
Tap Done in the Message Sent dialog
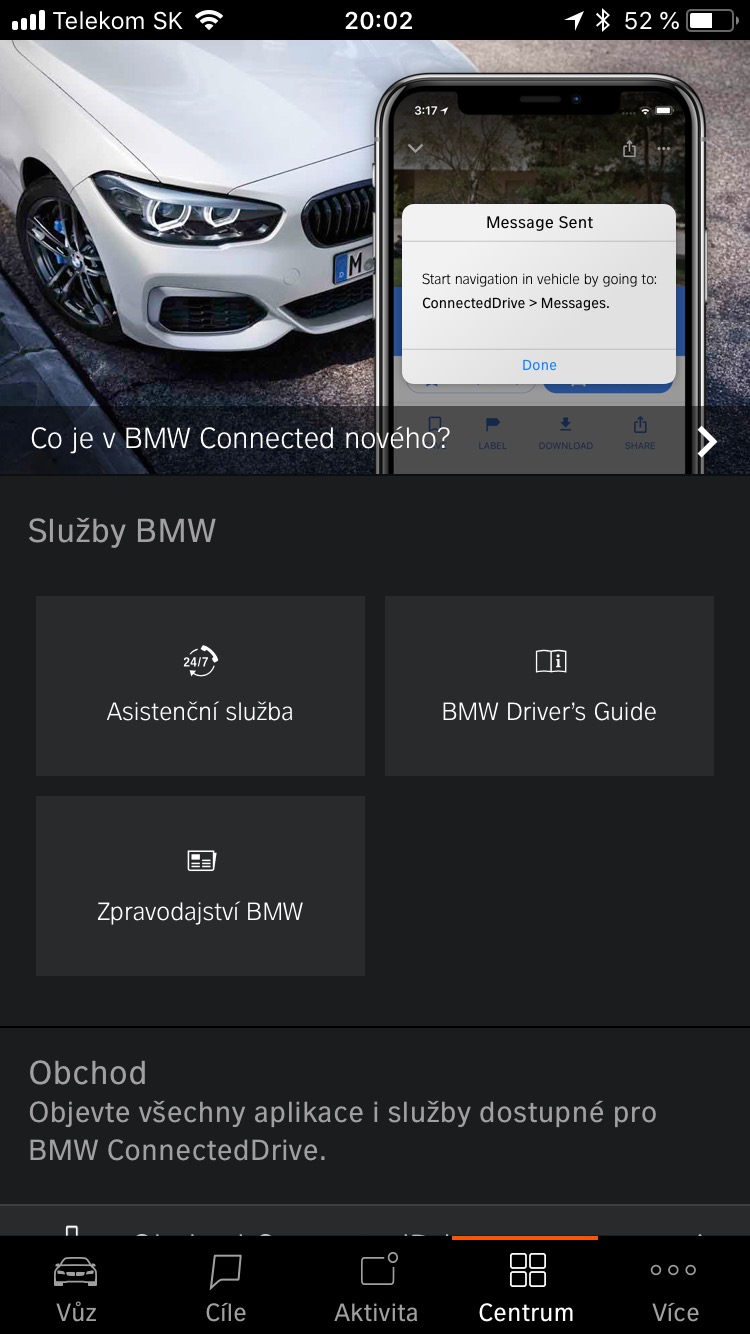(539, 364)
